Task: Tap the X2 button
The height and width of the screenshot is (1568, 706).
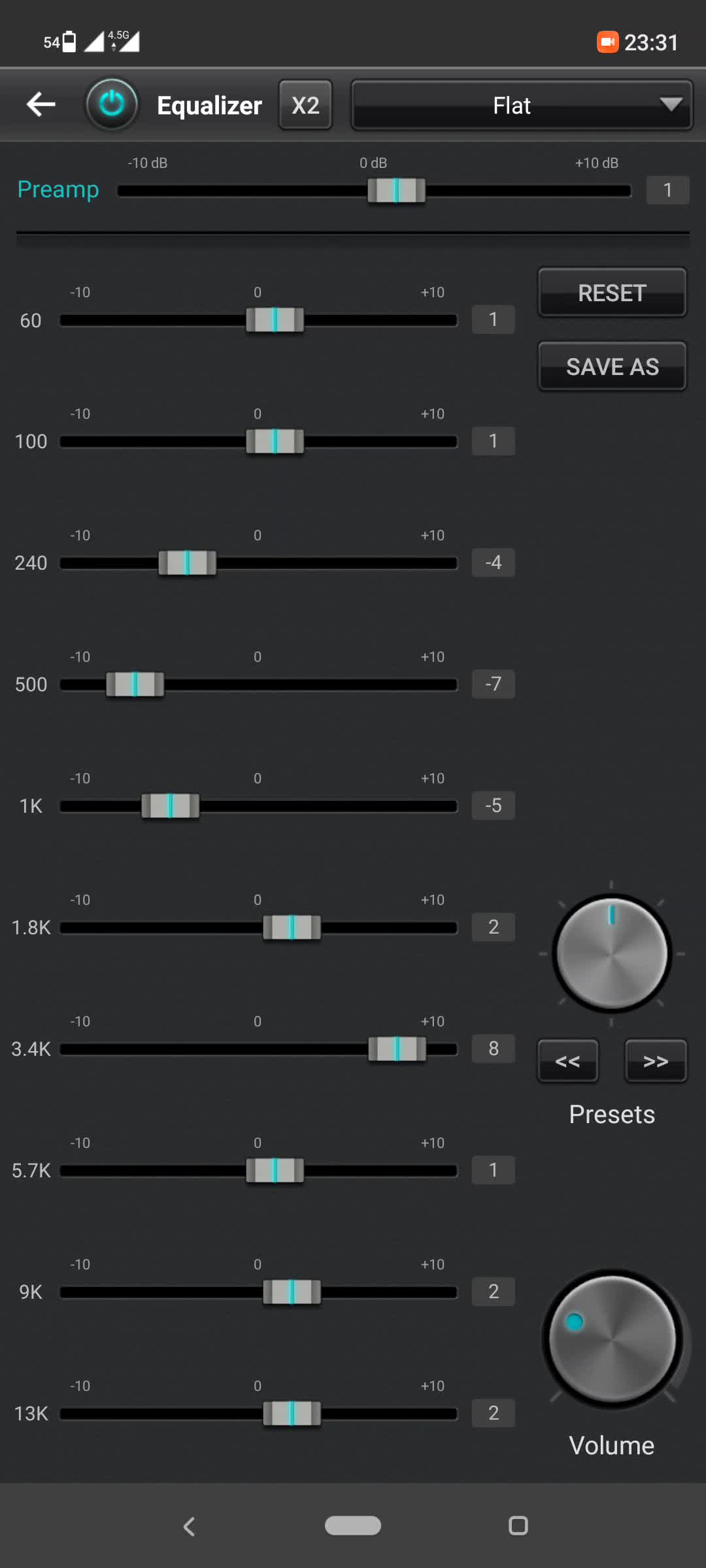Action: (x=305, y=105)
